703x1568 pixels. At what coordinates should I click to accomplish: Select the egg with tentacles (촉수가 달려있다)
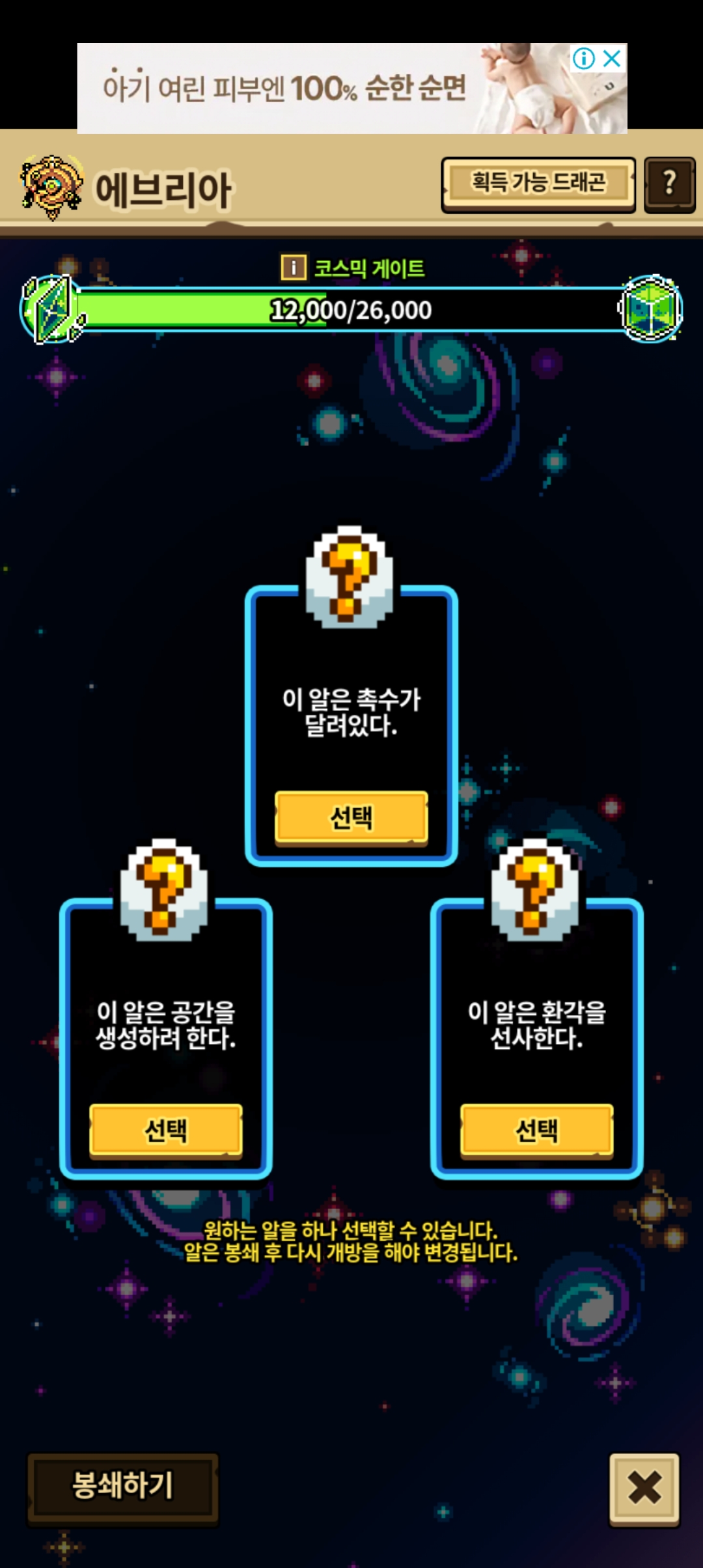point(351,818)
